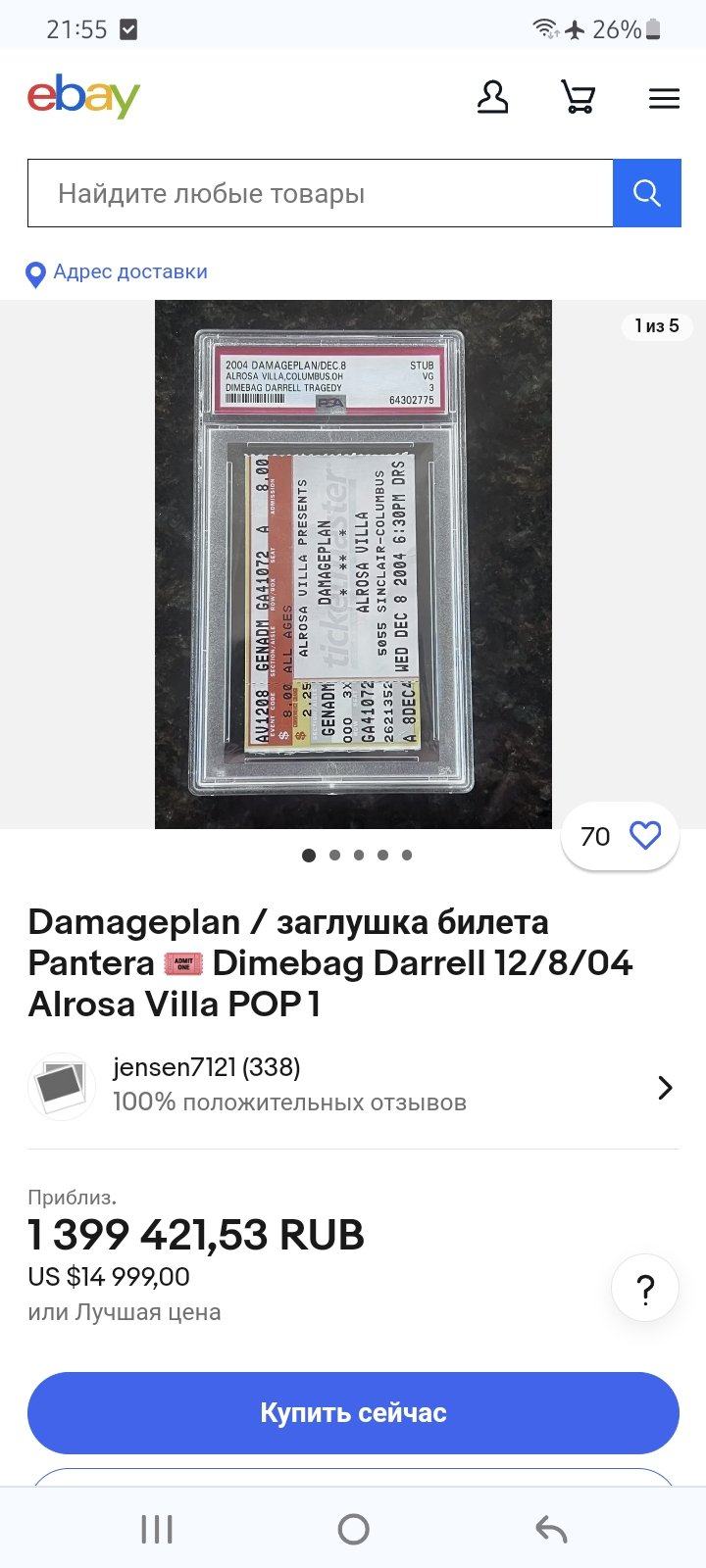Viewport: 706px width, 1568px height.
Task: Tap the blue search magnifier button
Action: tap(646, 193)
